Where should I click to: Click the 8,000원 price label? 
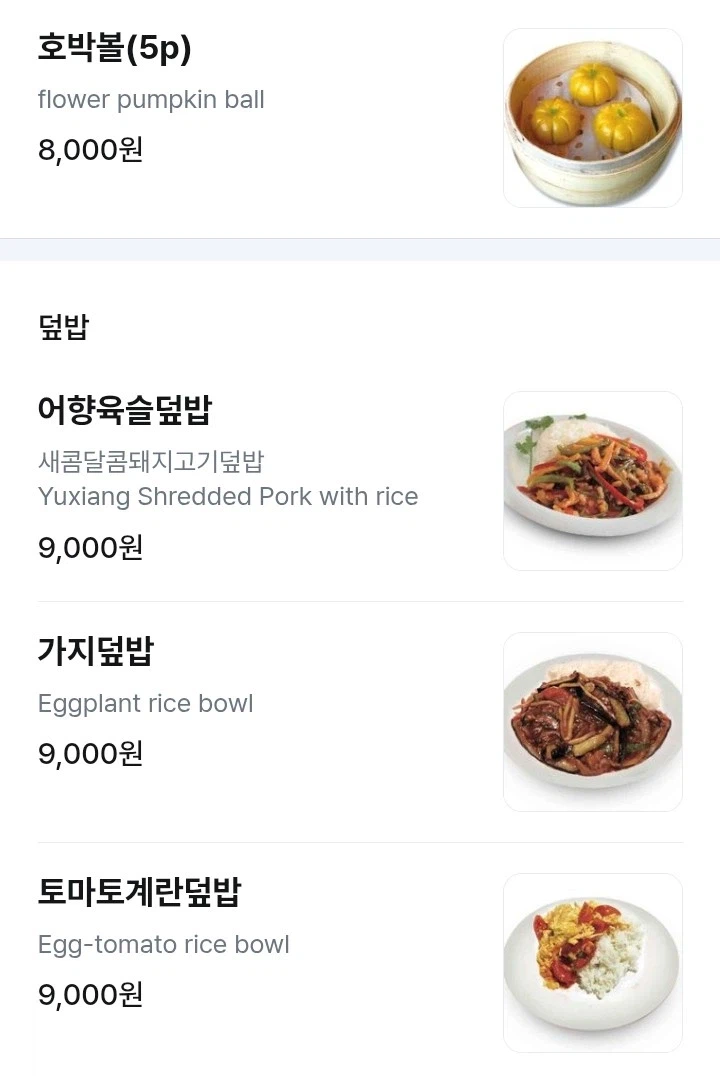91,152
